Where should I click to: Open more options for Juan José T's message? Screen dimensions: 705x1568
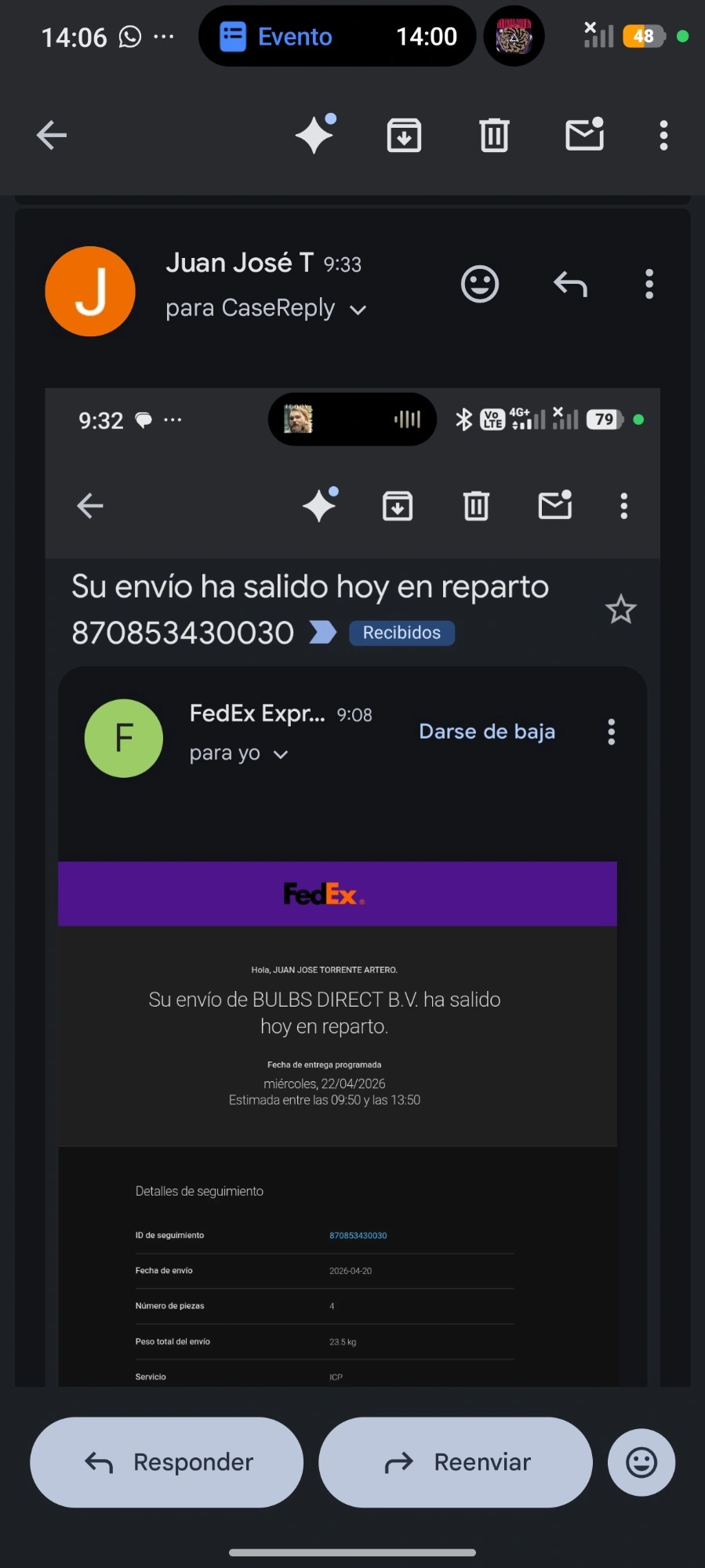[649, 284]
